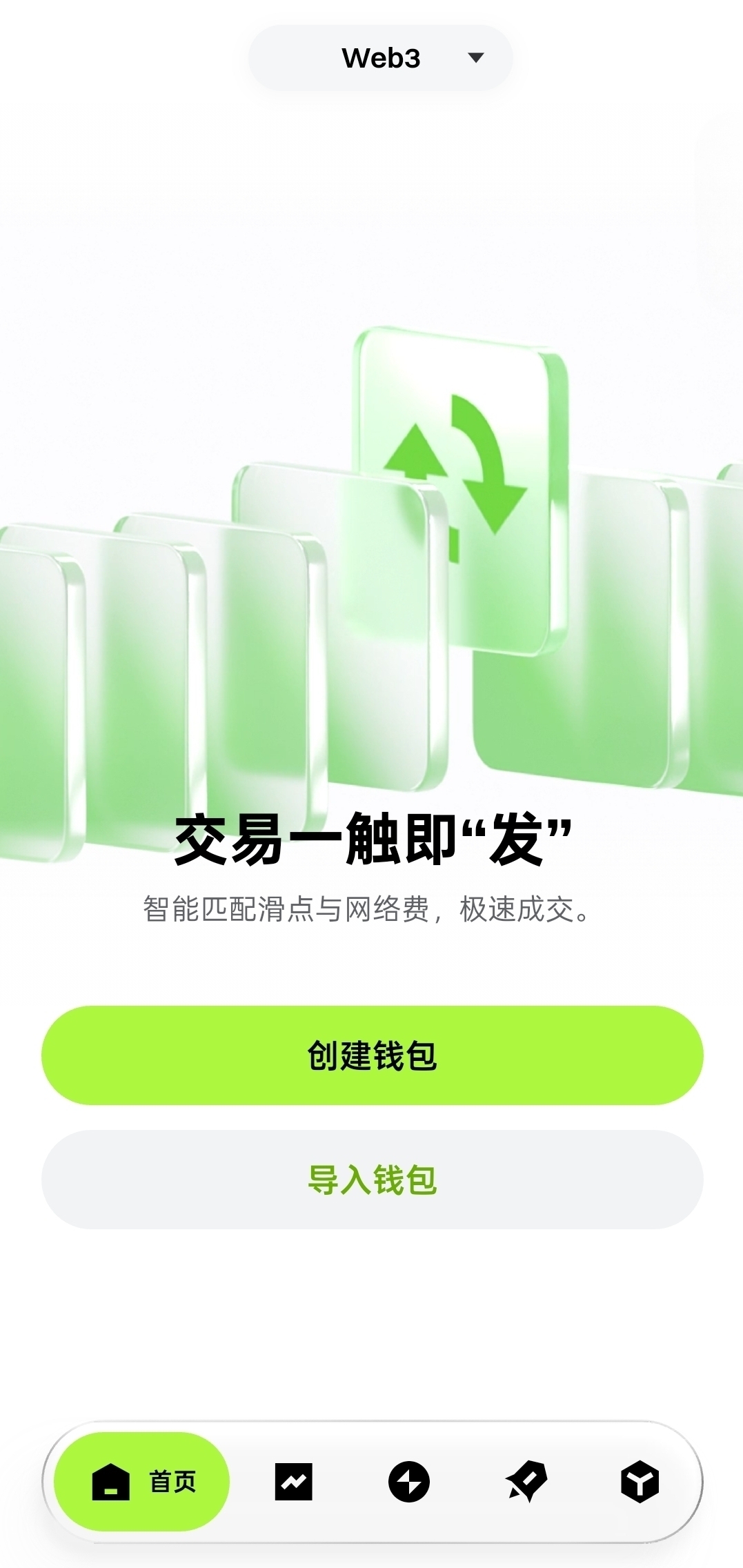Open the cube icon tab

click(640, 1481)
